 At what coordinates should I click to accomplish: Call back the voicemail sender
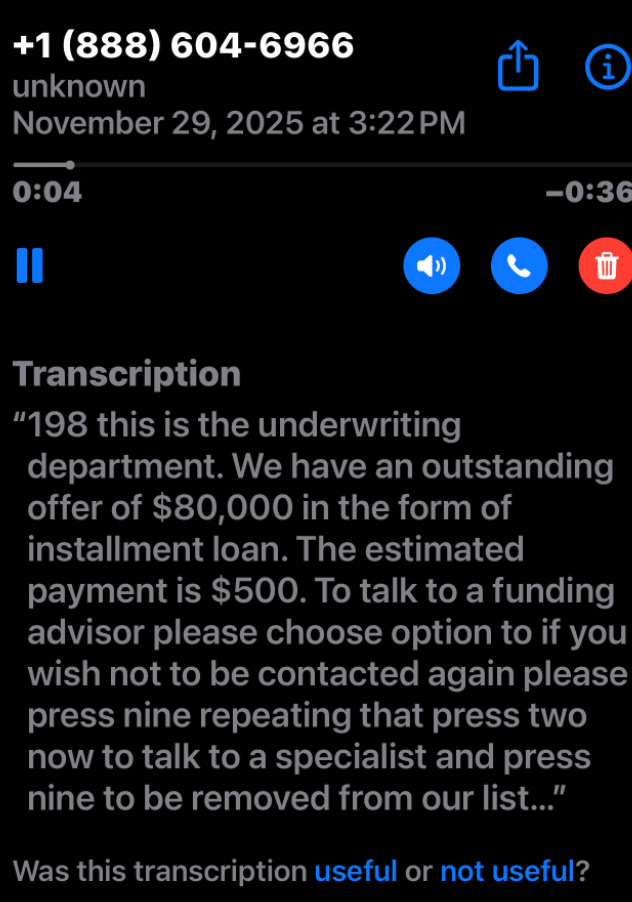coord(519,266)
